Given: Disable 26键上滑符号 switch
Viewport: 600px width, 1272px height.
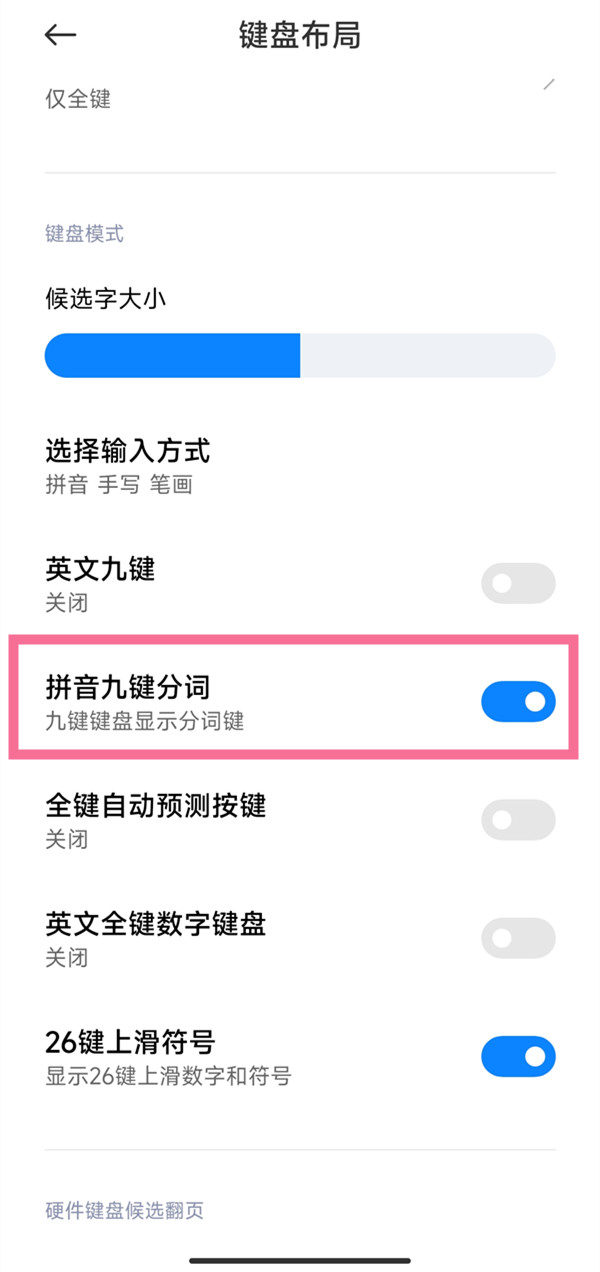Looking at the screenshot, I should (x=518, y=1056).
